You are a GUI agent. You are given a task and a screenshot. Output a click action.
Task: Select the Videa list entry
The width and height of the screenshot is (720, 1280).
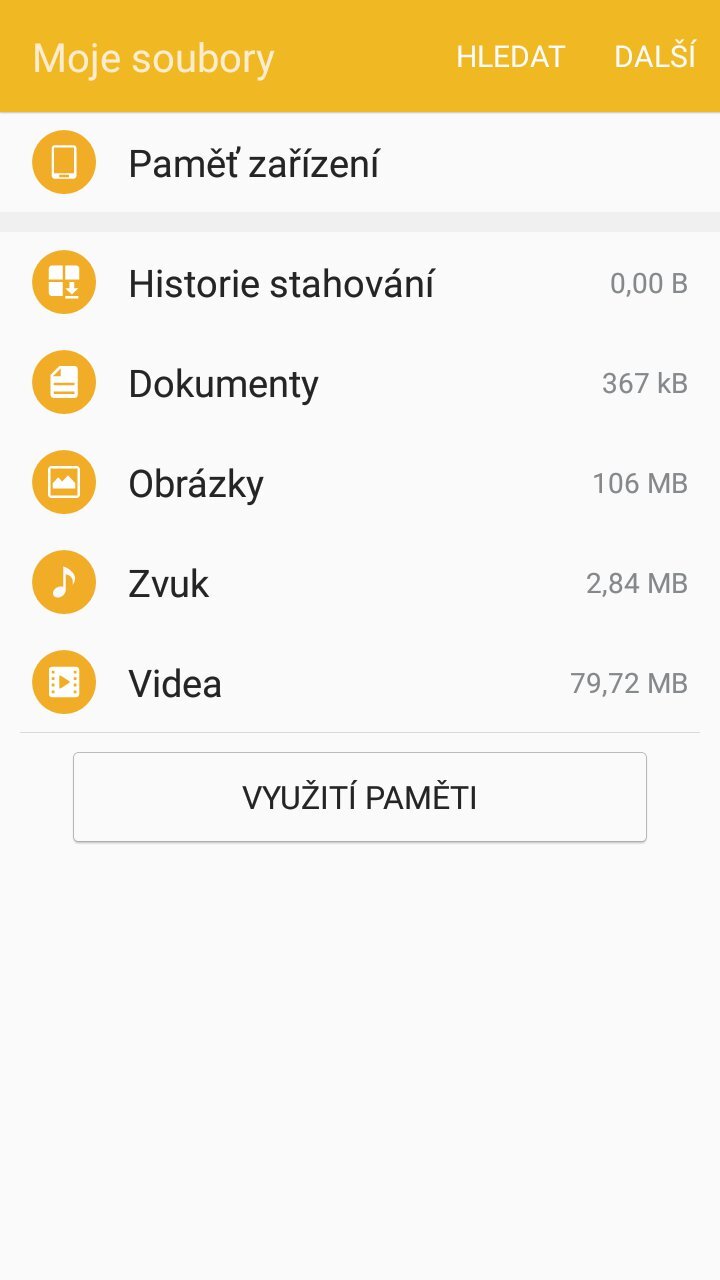(360, 682)
